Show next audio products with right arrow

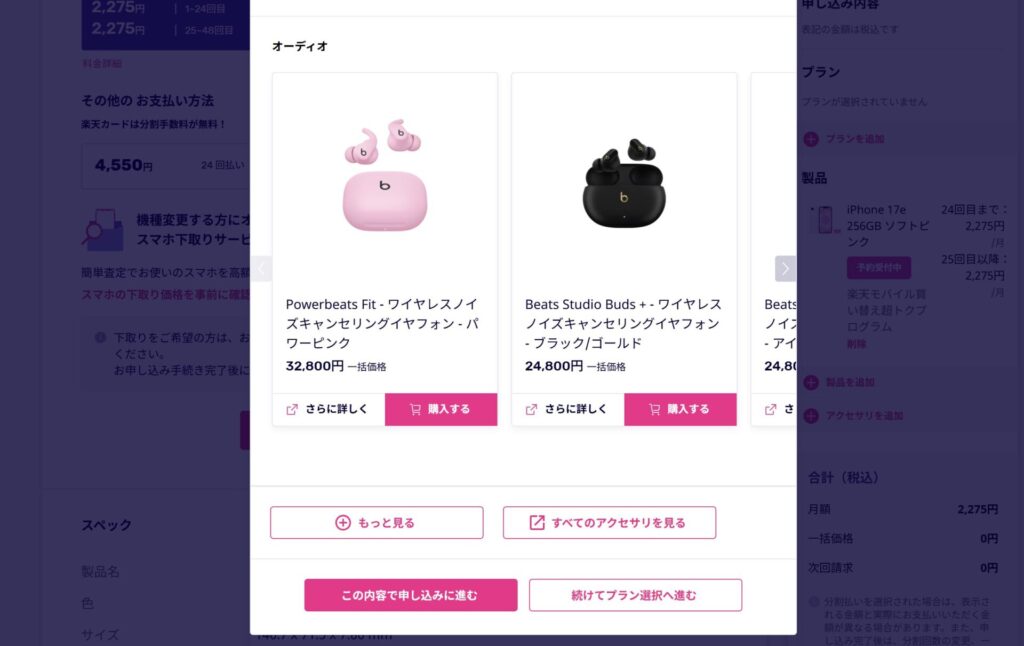[x=785, y=268]
